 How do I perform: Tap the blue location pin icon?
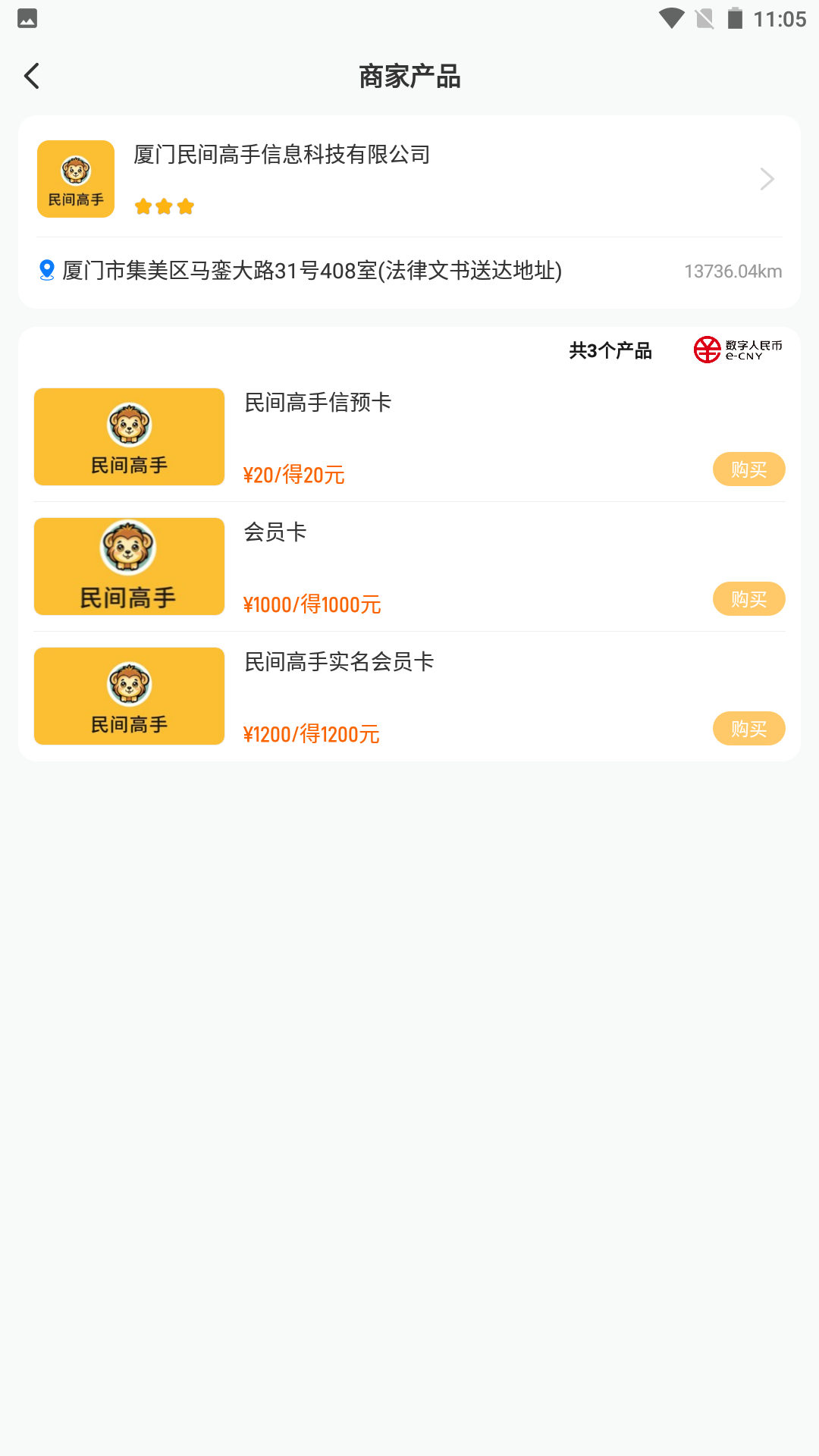tap(46, 269)
